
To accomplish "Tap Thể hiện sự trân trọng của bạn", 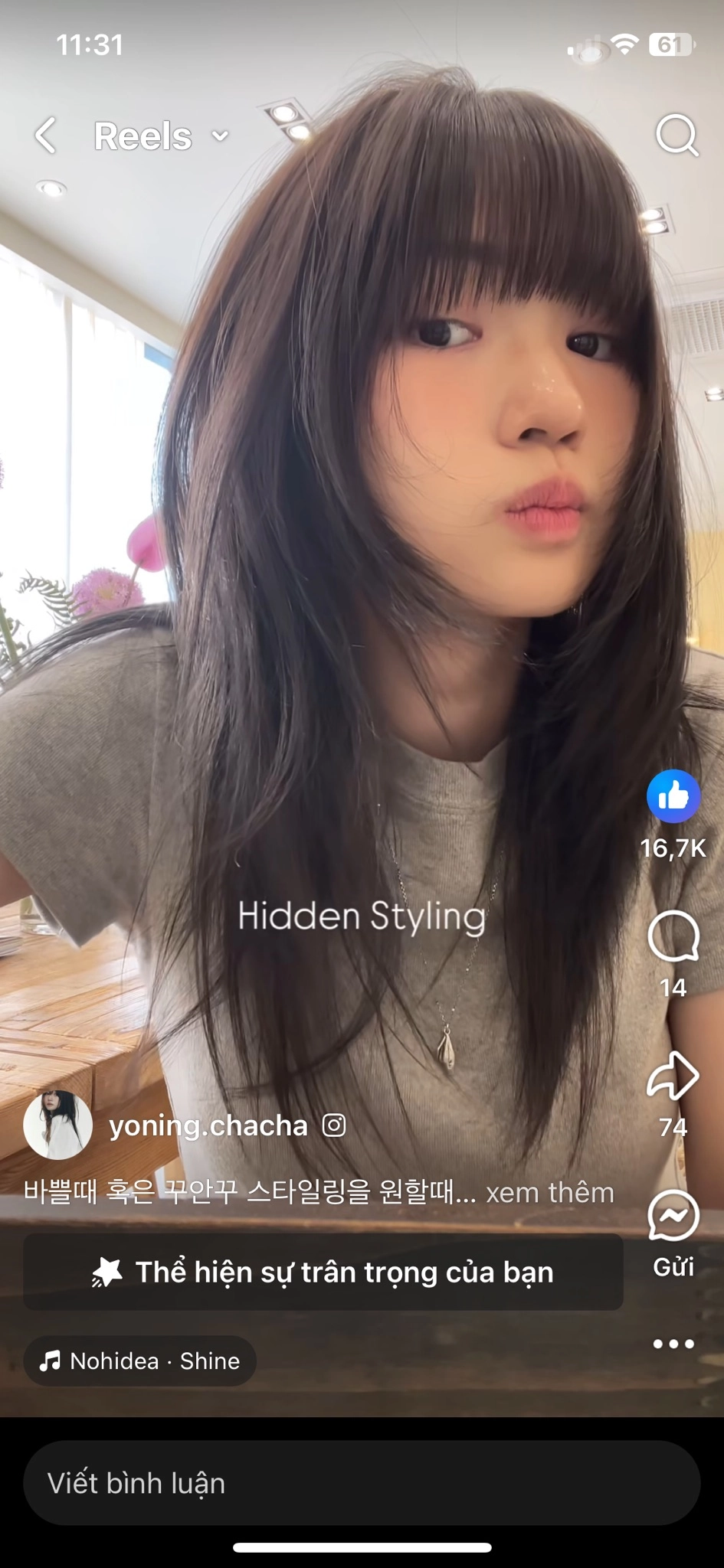I will 323,1272.
